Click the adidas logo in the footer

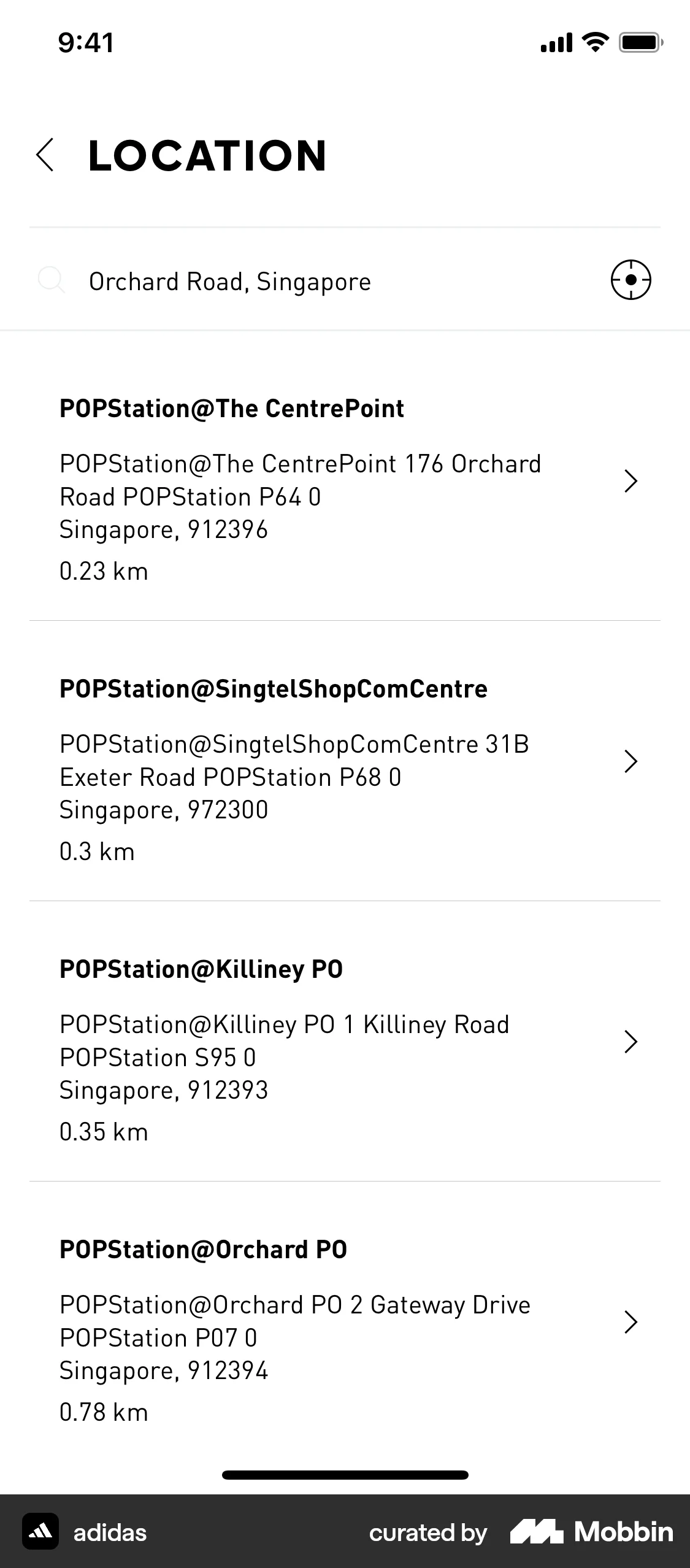point(40,1532)
